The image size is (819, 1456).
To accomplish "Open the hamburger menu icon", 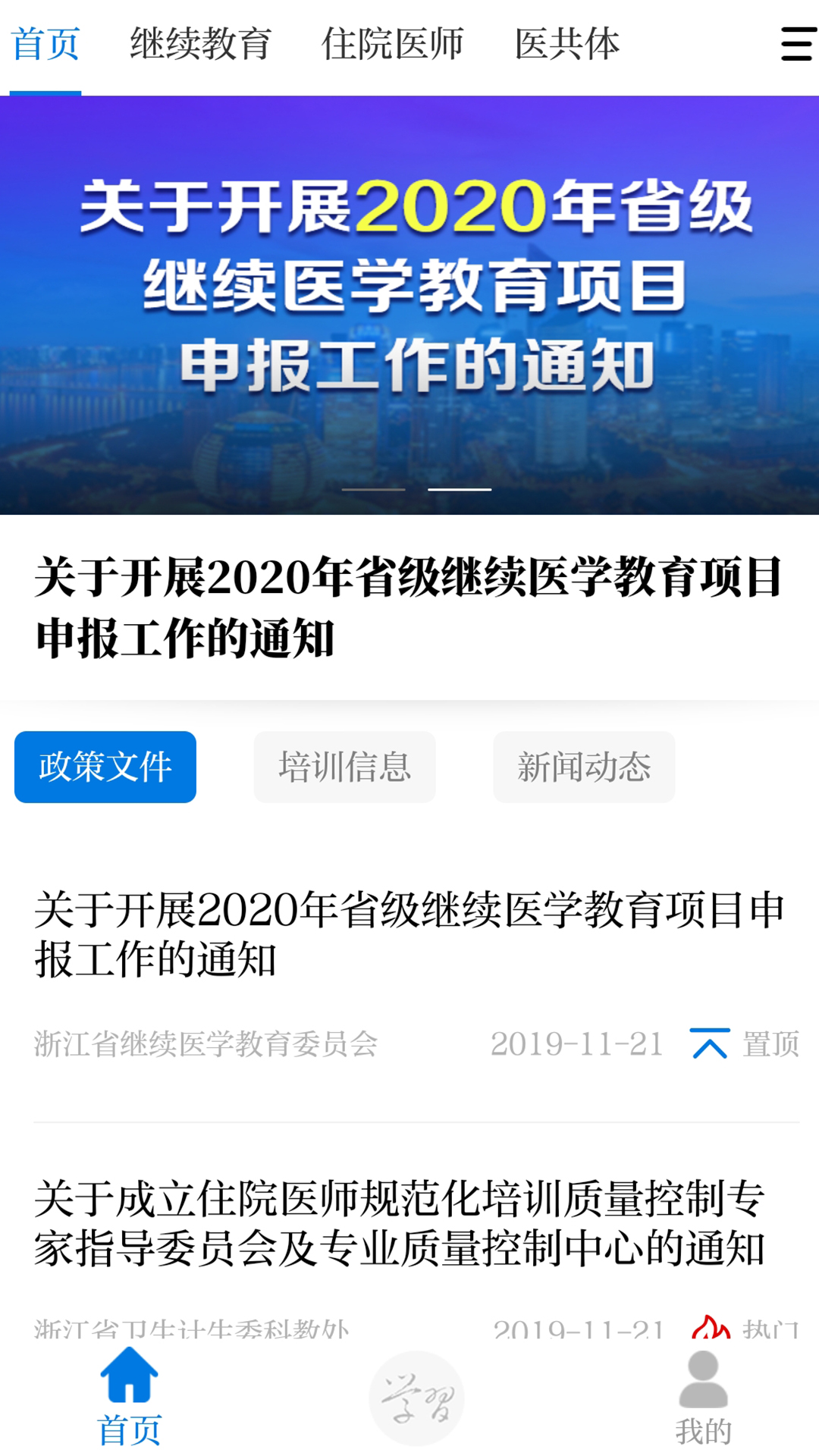I will [x=798, y=44].
